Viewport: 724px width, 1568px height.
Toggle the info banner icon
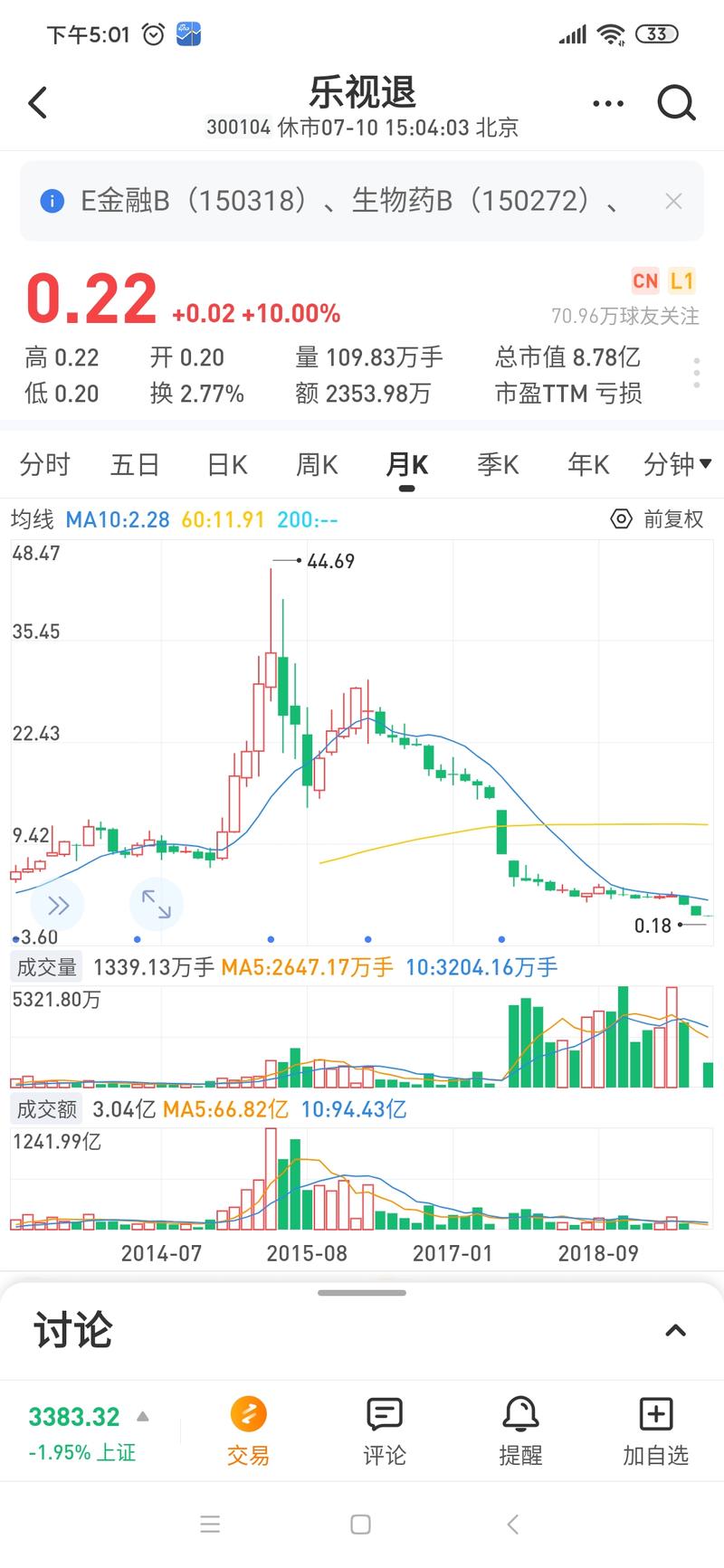coord(52,200)
